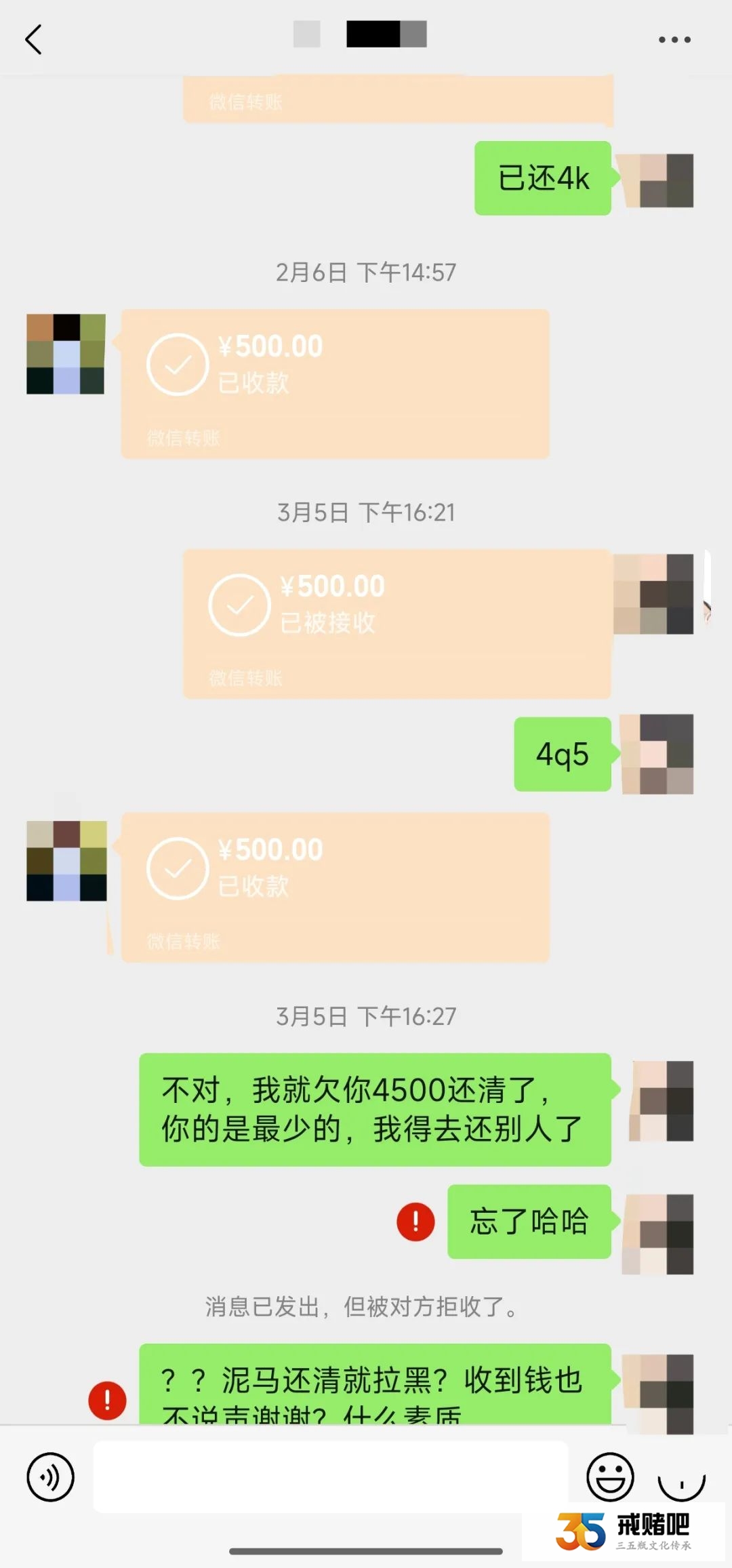Viewport: 732px width, 1568px height.
Task: Open the chat overflow menu
Action: click(x=674, y=39)
